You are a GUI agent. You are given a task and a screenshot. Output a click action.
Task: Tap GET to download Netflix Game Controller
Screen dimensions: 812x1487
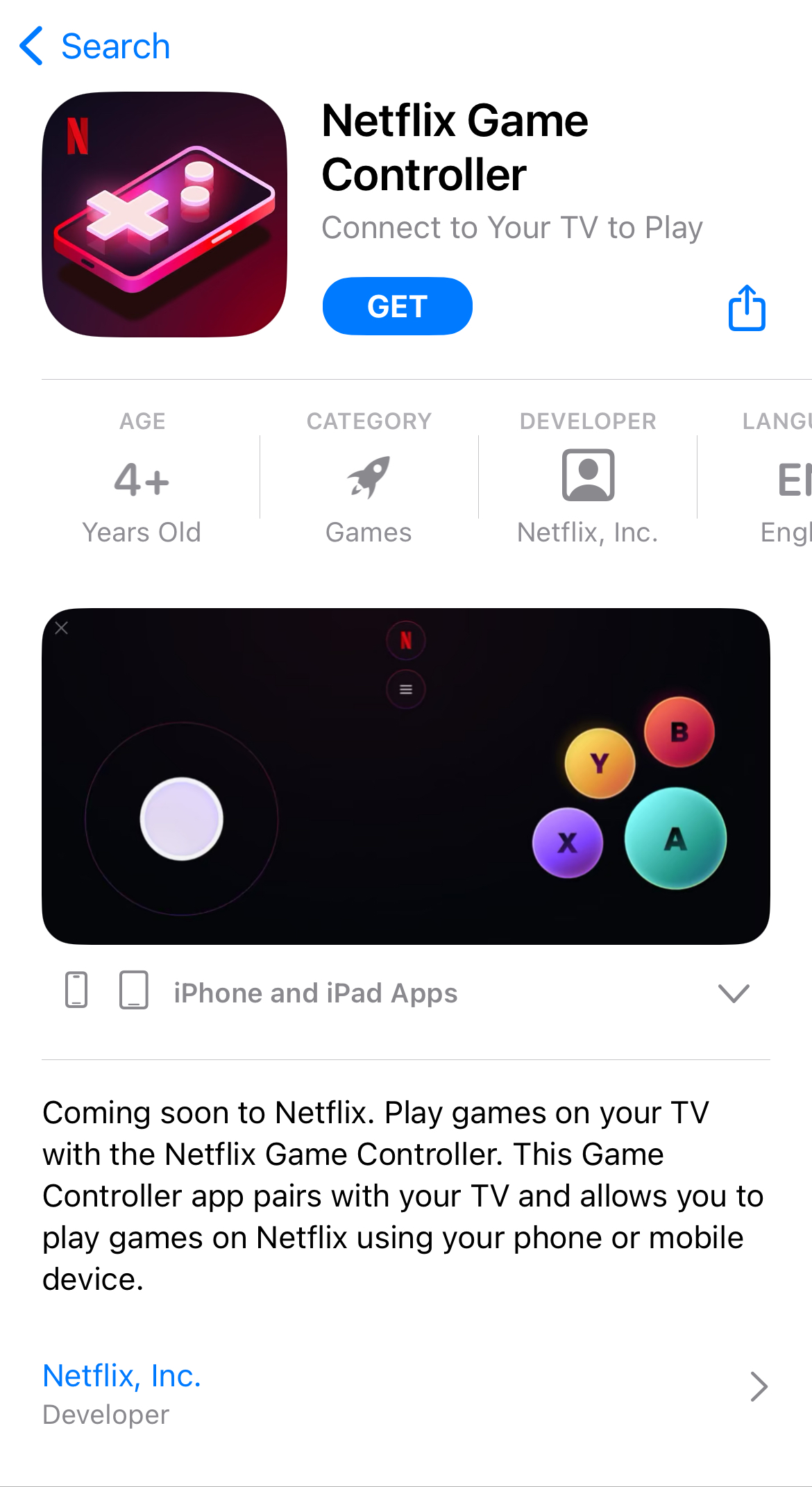click(x=397, y=306)
